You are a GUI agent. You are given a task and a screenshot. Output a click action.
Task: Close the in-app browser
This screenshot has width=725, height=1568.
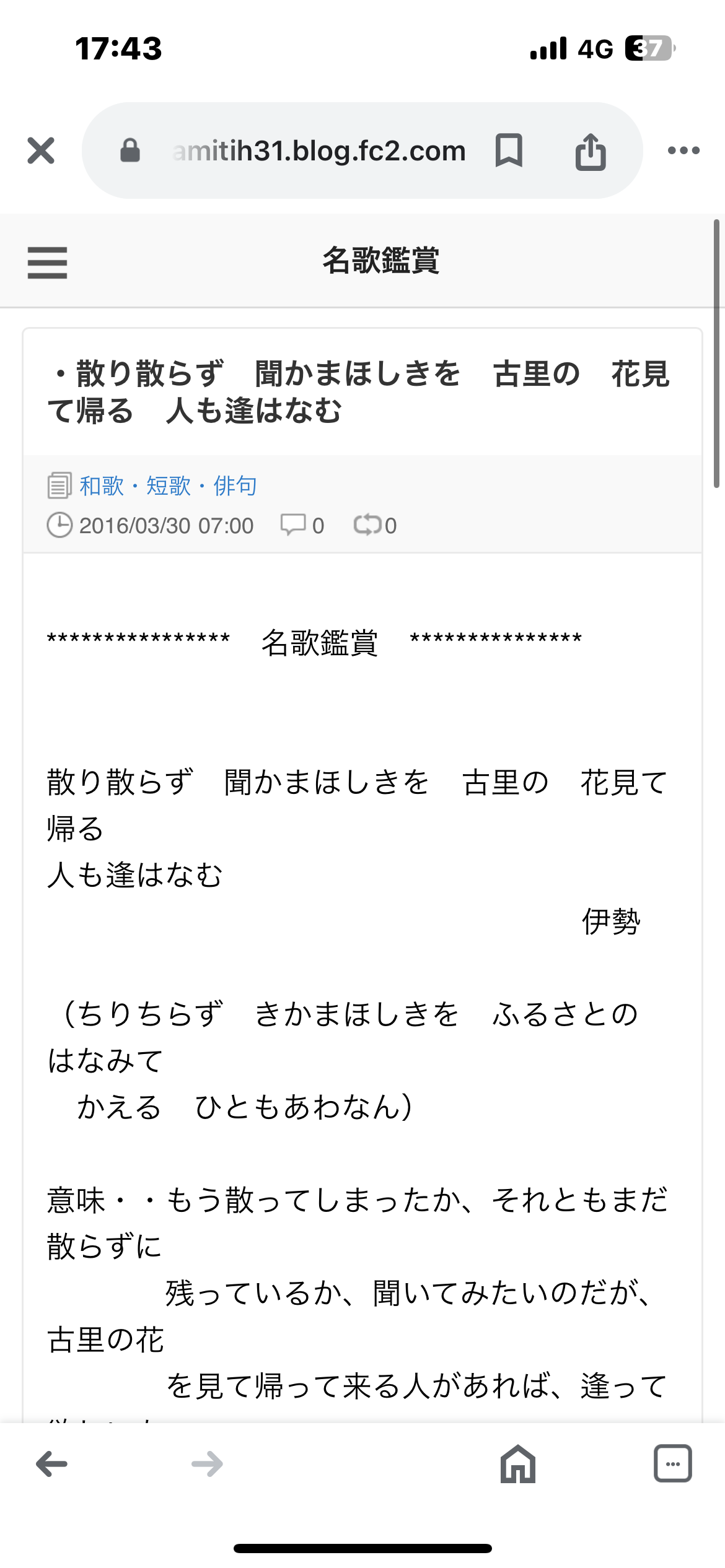[41, 150]
